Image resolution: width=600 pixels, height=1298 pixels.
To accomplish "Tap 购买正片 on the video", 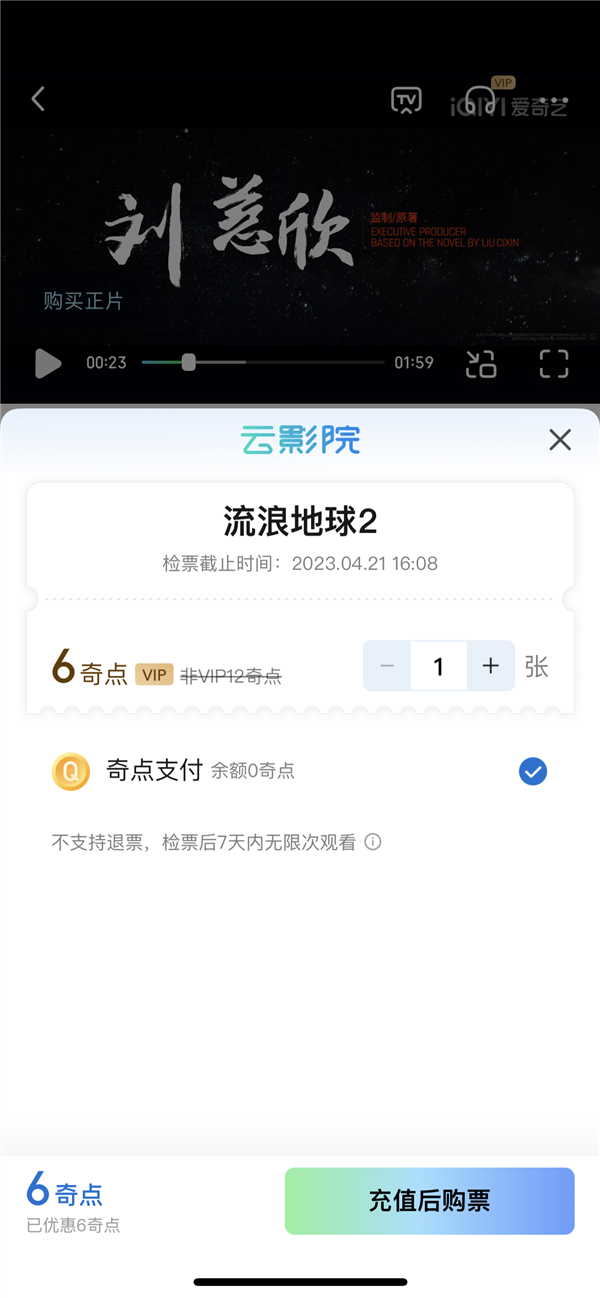I will pyautogui.click(x=84, y=301).
